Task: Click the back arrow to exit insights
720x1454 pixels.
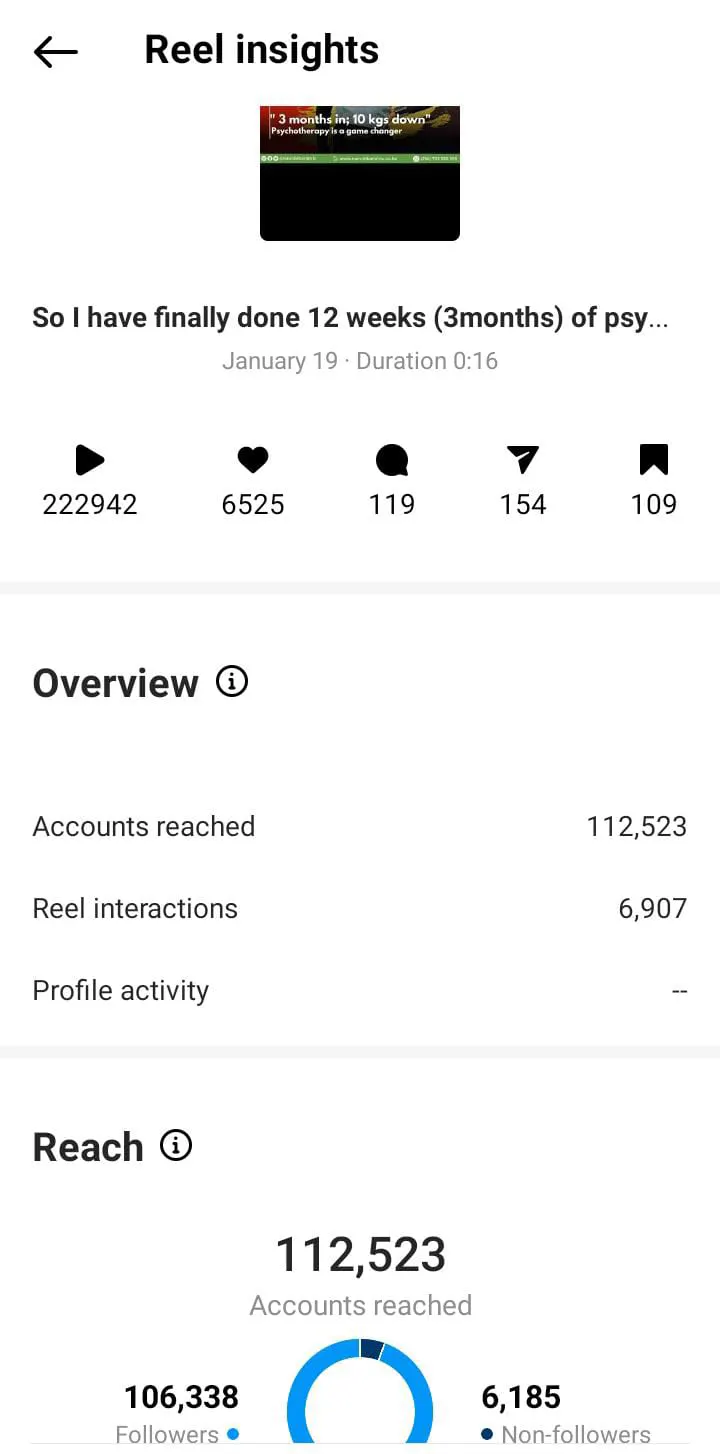Action: (55, 51)
